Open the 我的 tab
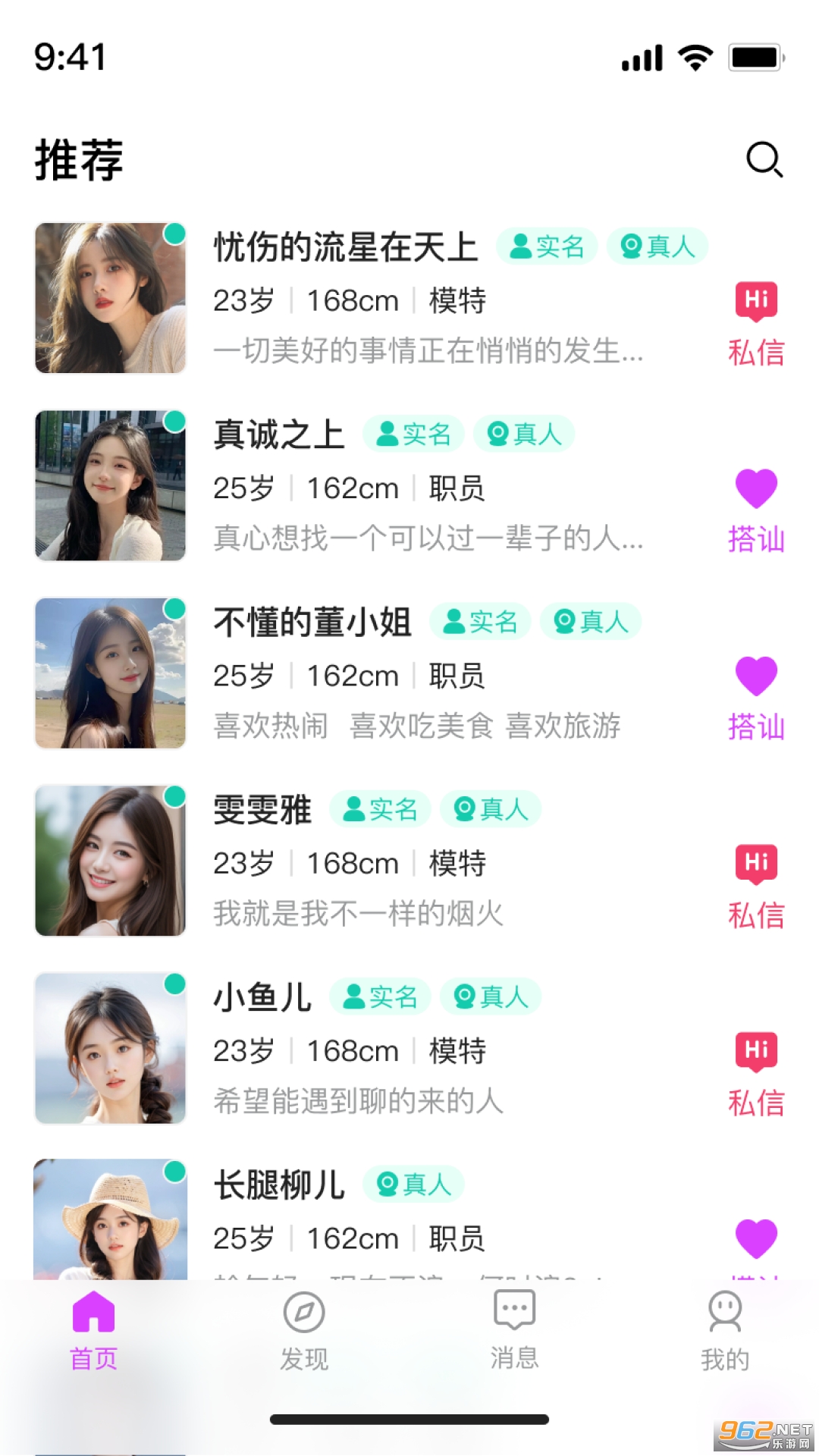 point(725,1329)
